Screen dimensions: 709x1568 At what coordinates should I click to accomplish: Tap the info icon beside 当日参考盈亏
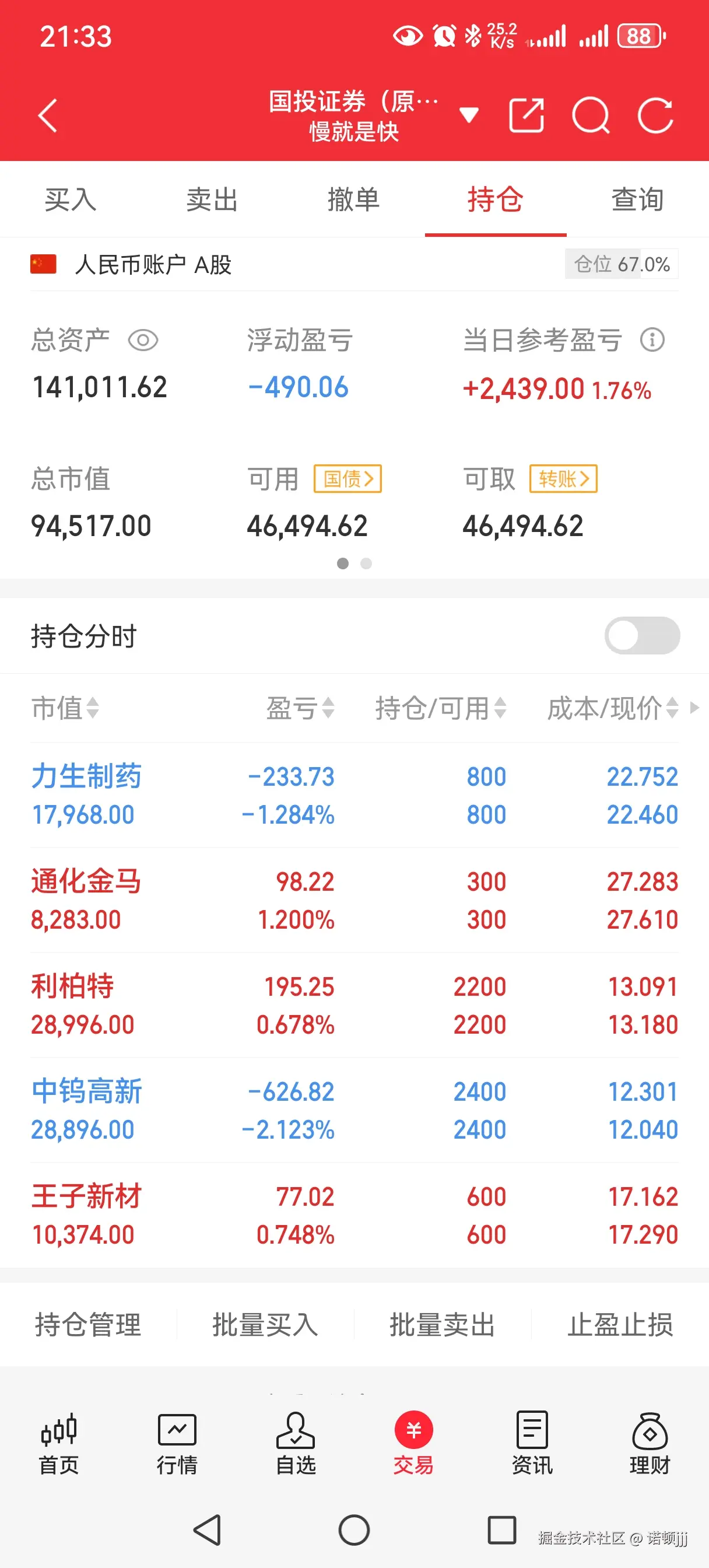(653, 341)
